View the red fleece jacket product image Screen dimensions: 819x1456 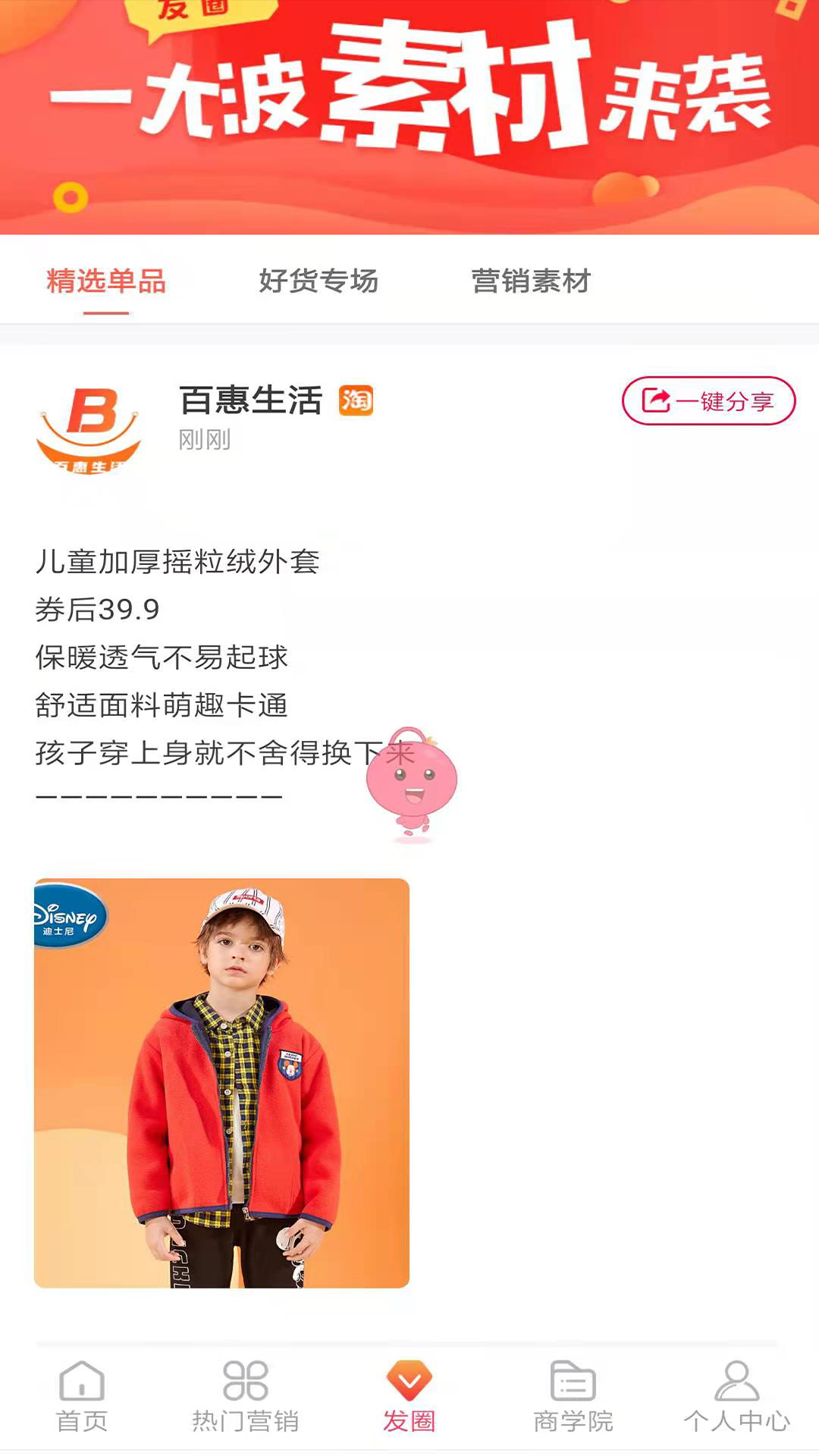[221, 1083]
